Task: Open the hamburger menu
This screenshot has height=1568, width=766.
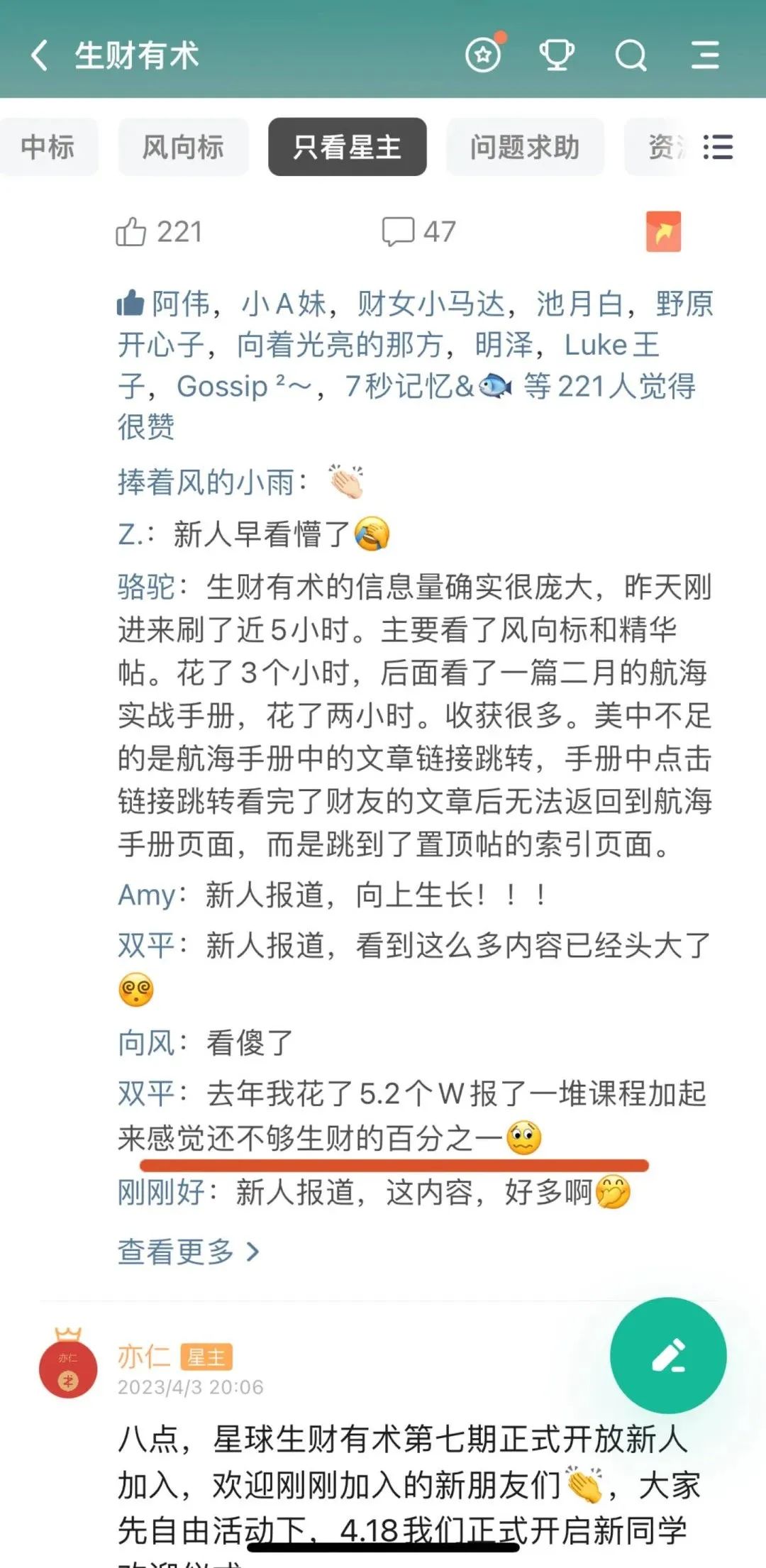Action: (705, 55)
